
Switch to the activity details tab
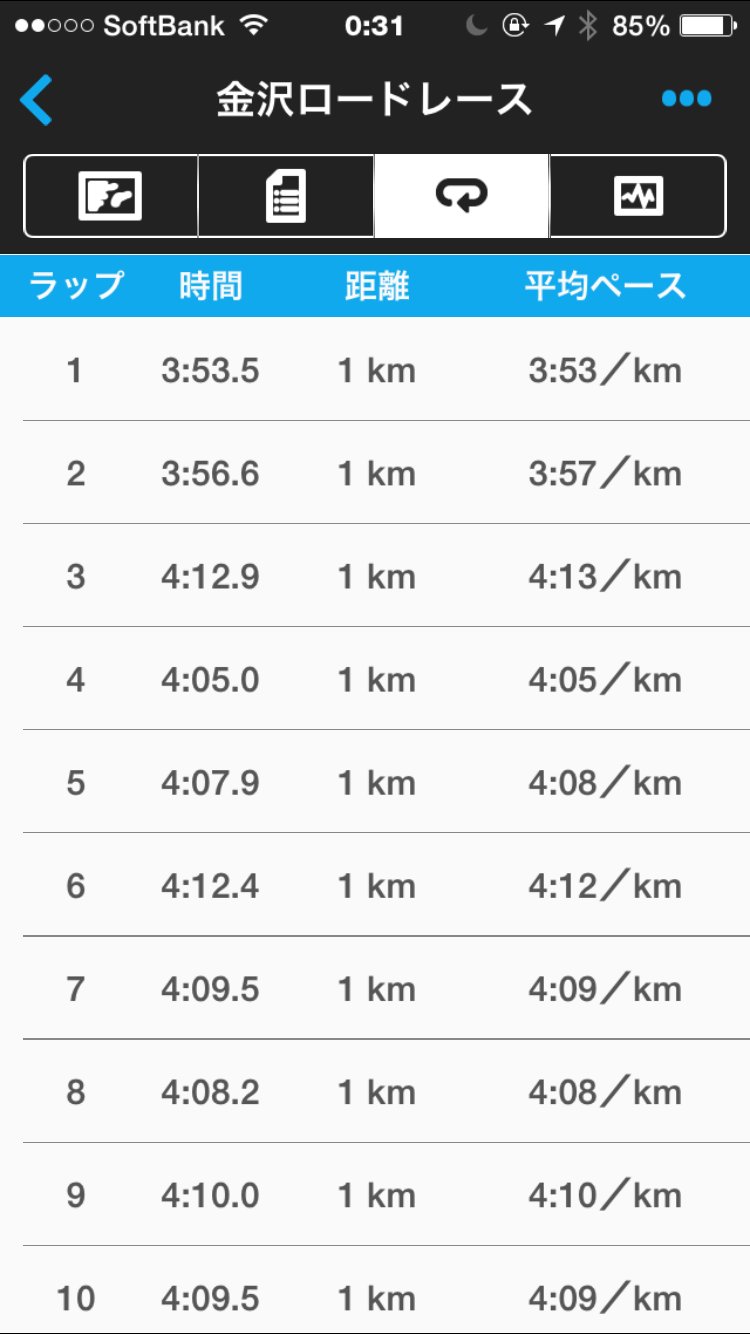pyautogui.click(x=286, y=196)
